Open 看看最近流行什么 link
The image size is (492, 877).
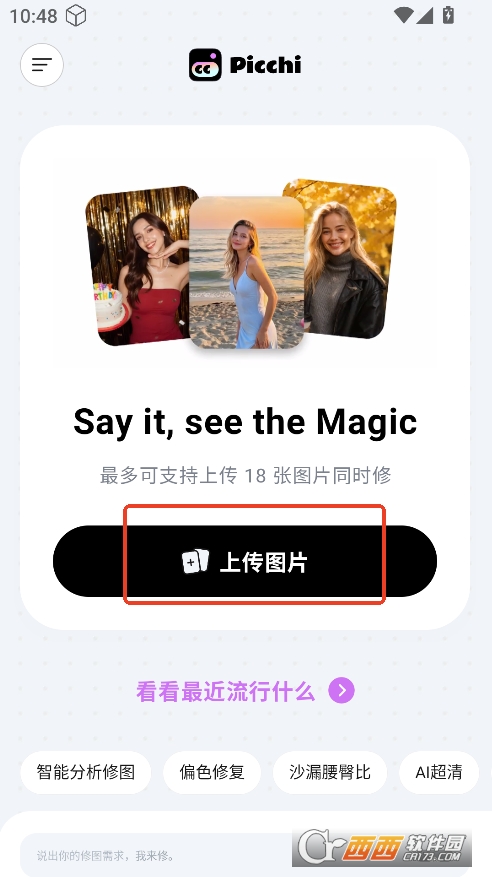tap(245, 691)
